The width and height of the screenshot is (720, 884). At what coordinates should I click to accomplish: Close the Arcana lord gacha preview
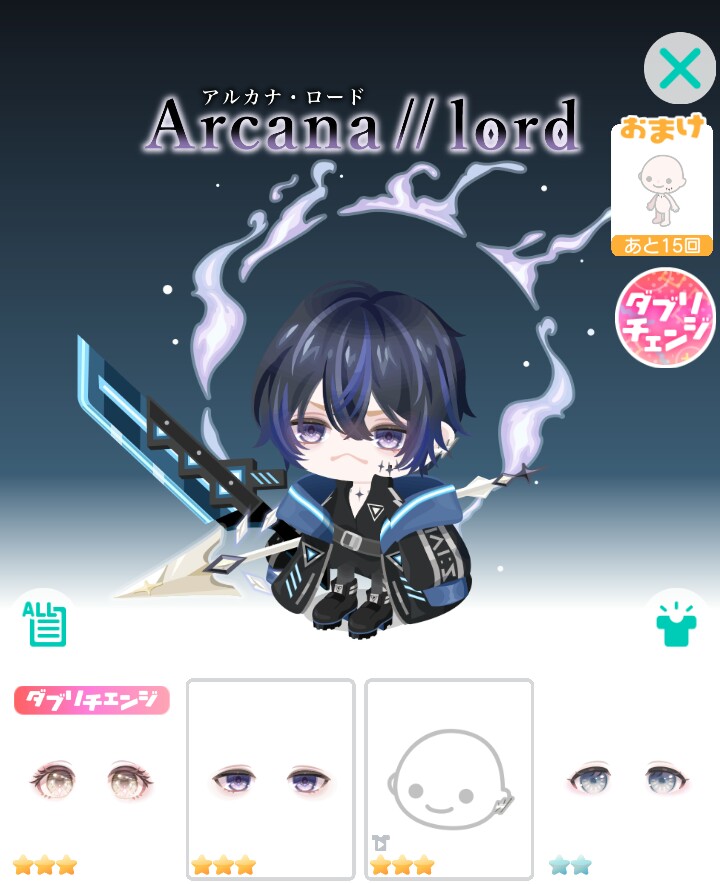[679, 69]
